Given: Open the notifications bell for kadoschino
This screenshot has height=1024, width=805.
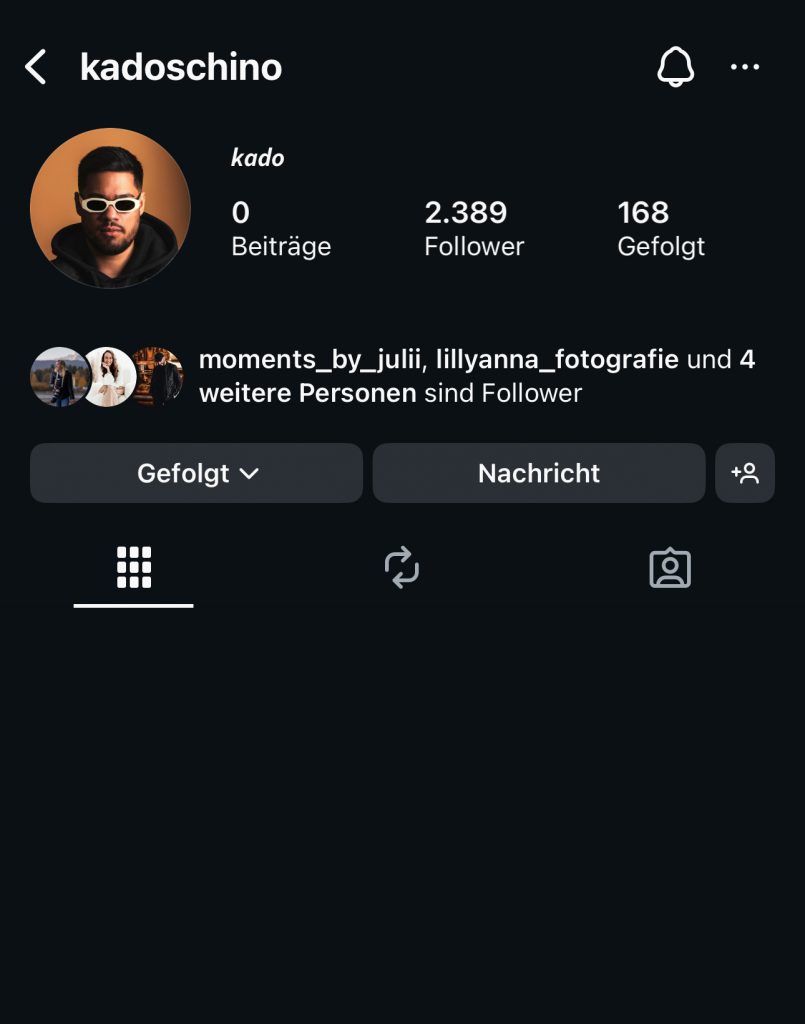Looking at the screenshot, I should [675, 68].
